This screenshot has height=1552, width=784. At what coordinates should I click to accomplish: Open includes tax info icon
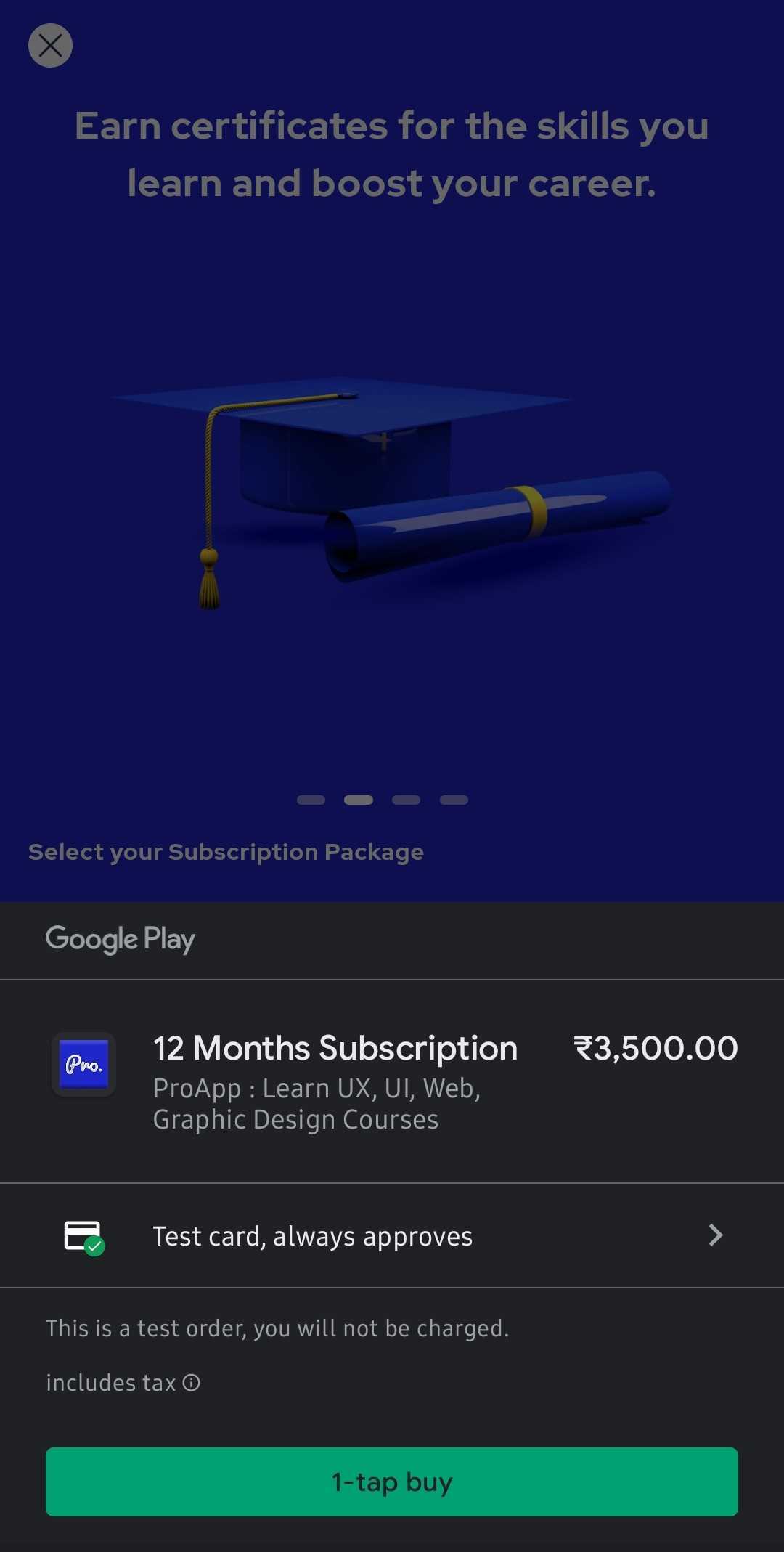[x=192, y=1383]
